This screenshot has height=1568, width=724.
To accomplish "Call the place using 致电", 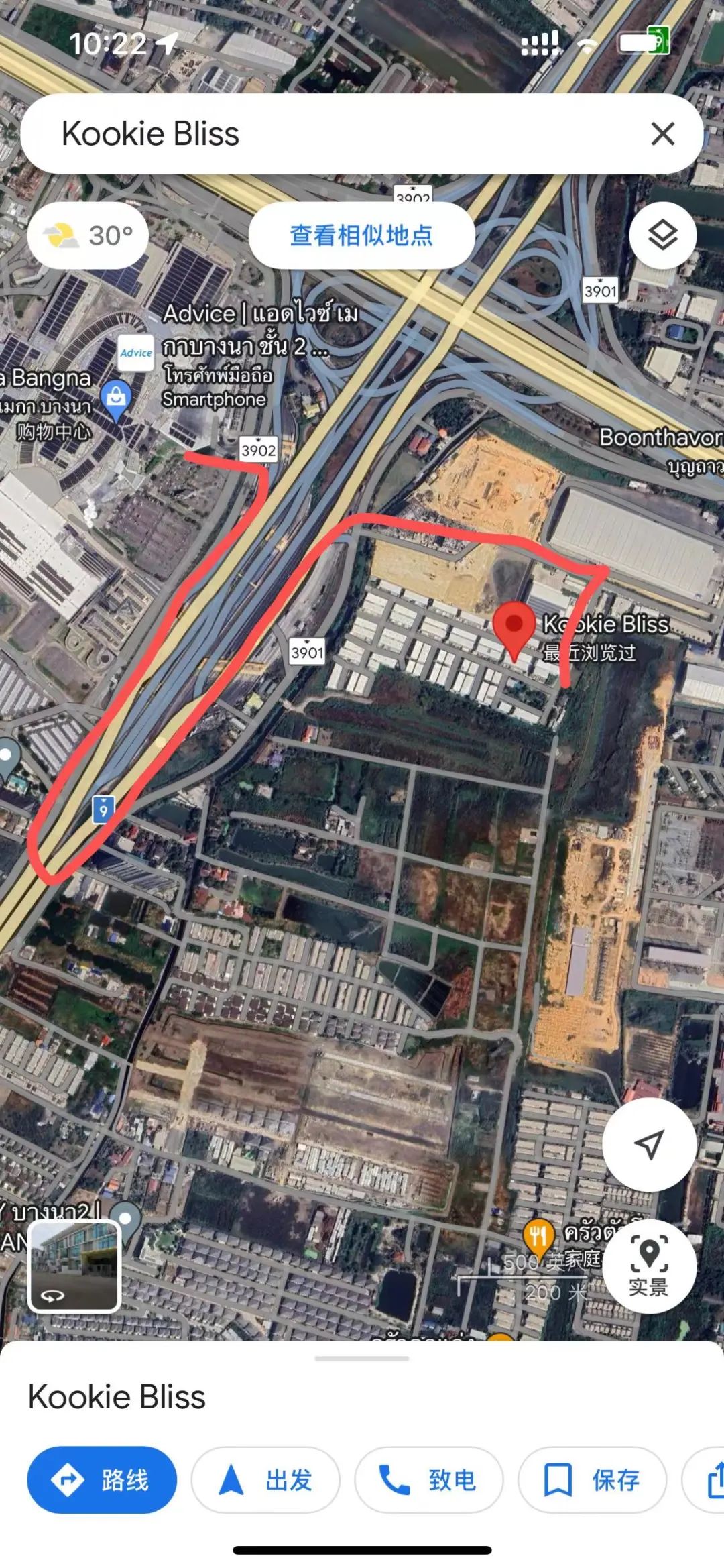I will coord(429,1479).
